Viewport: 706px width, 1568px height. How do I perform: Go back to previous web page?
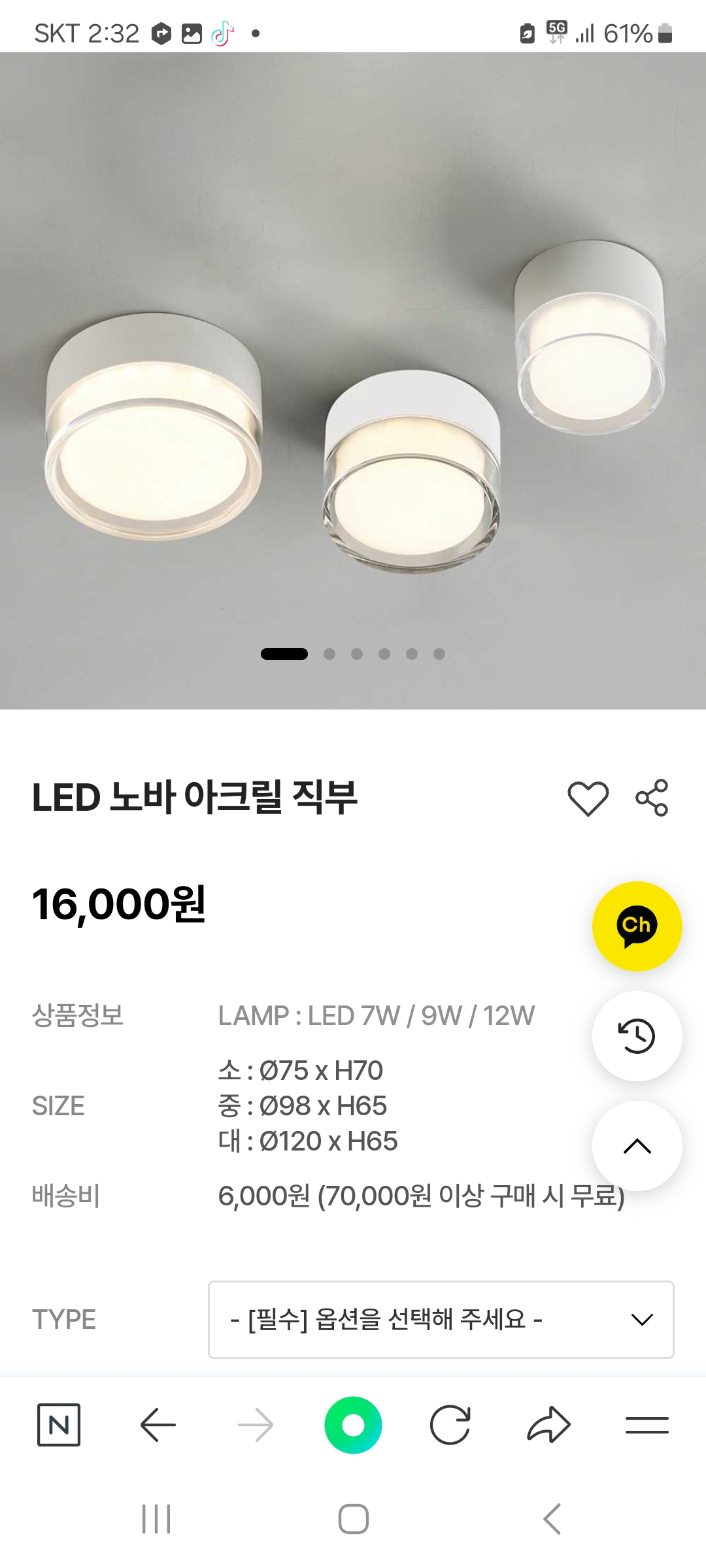(158, 1424)
